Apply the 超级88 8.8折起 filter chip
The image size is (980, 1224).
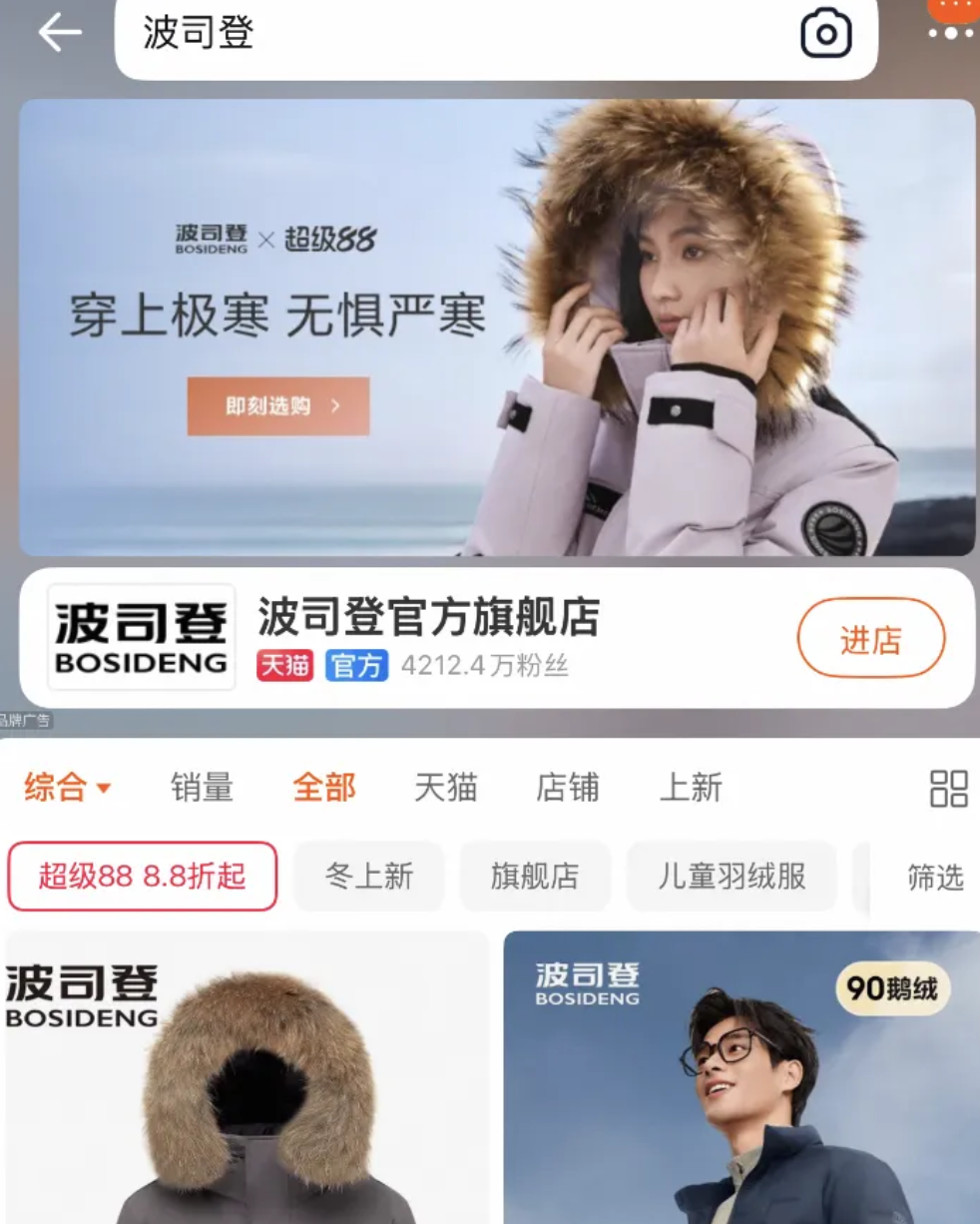(142, 877)
